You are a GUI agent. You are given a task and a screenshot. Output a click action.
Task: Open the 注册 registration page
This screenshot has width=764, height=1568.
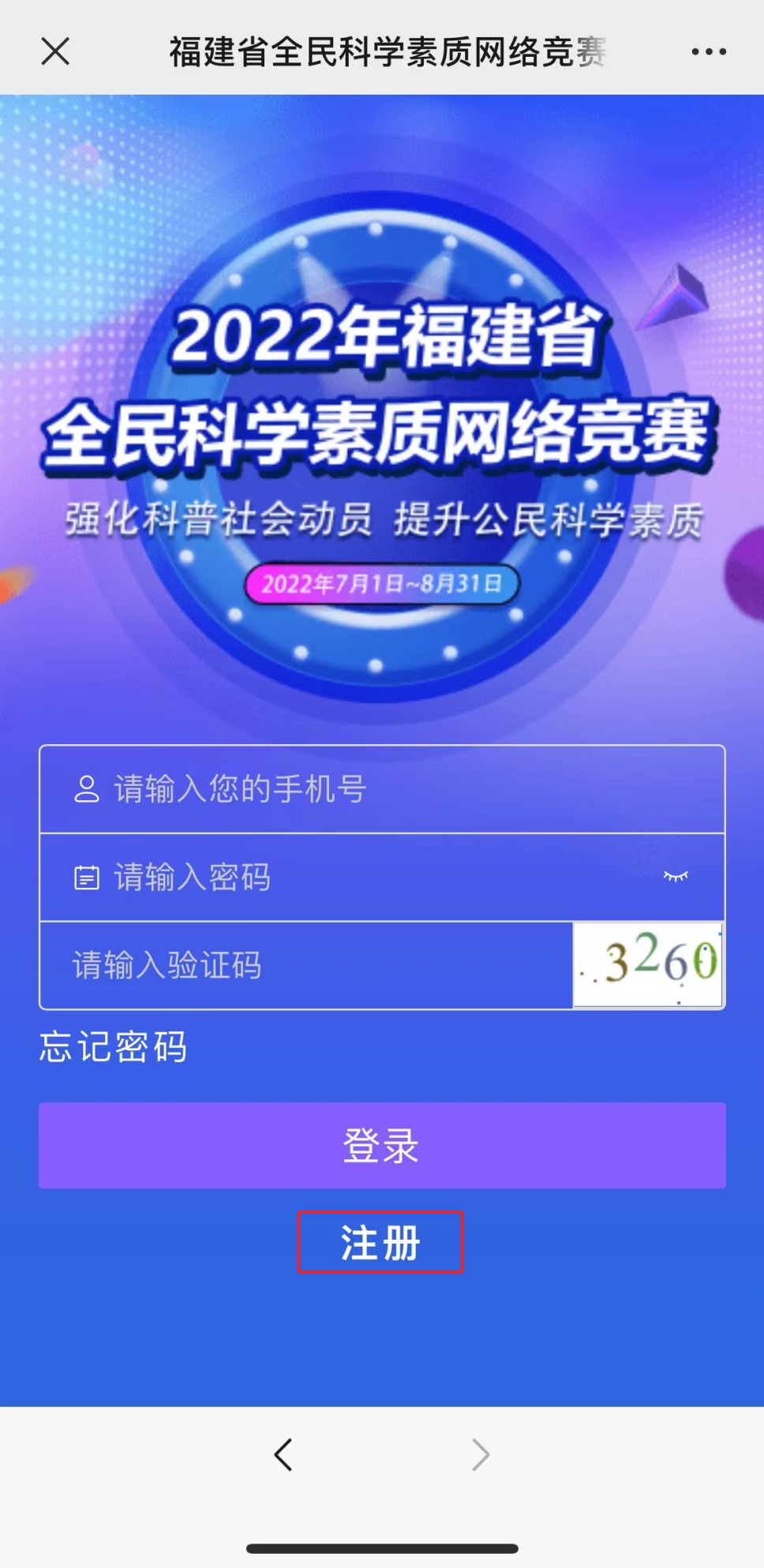click(x=380, y=1242)
